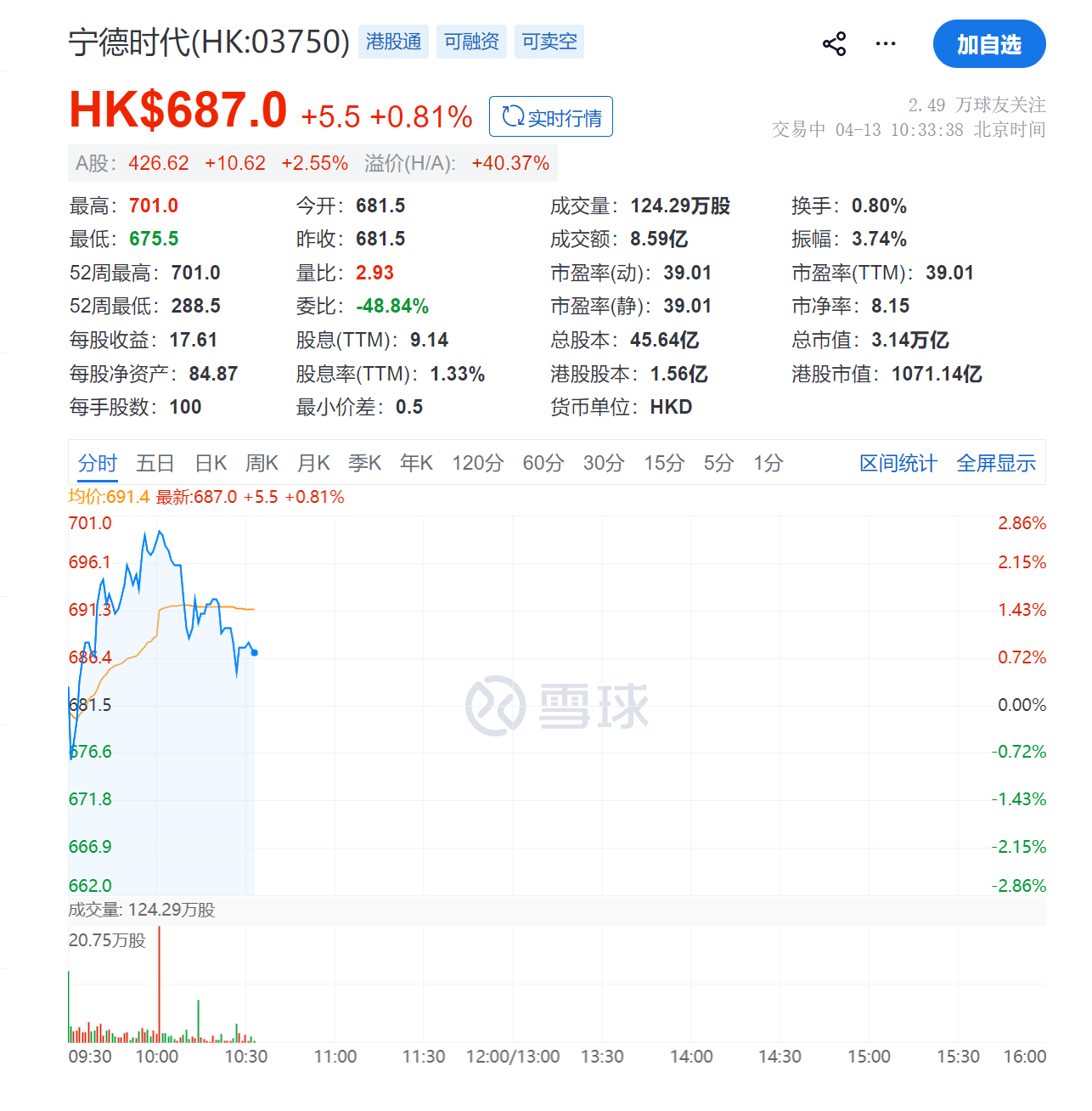Open 全屏显示 fullscreen chart

point(996,463)
